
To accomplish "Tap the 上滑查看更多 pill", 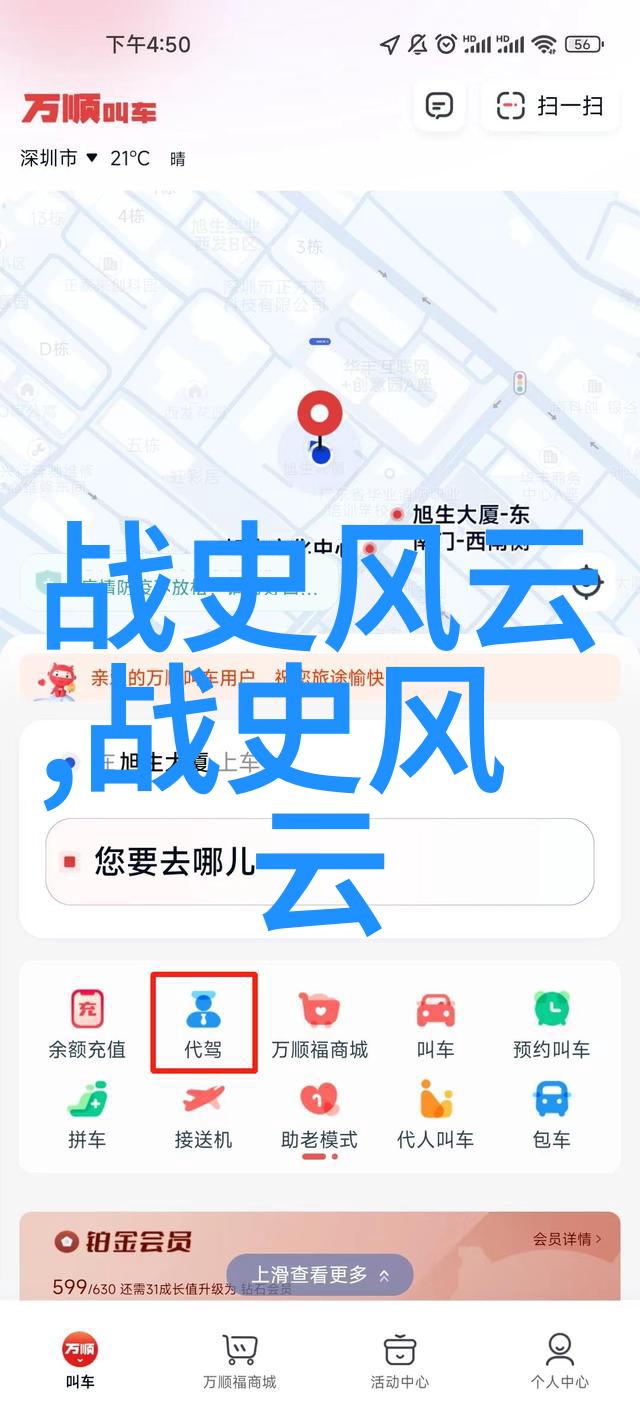I will (320, 1275).
